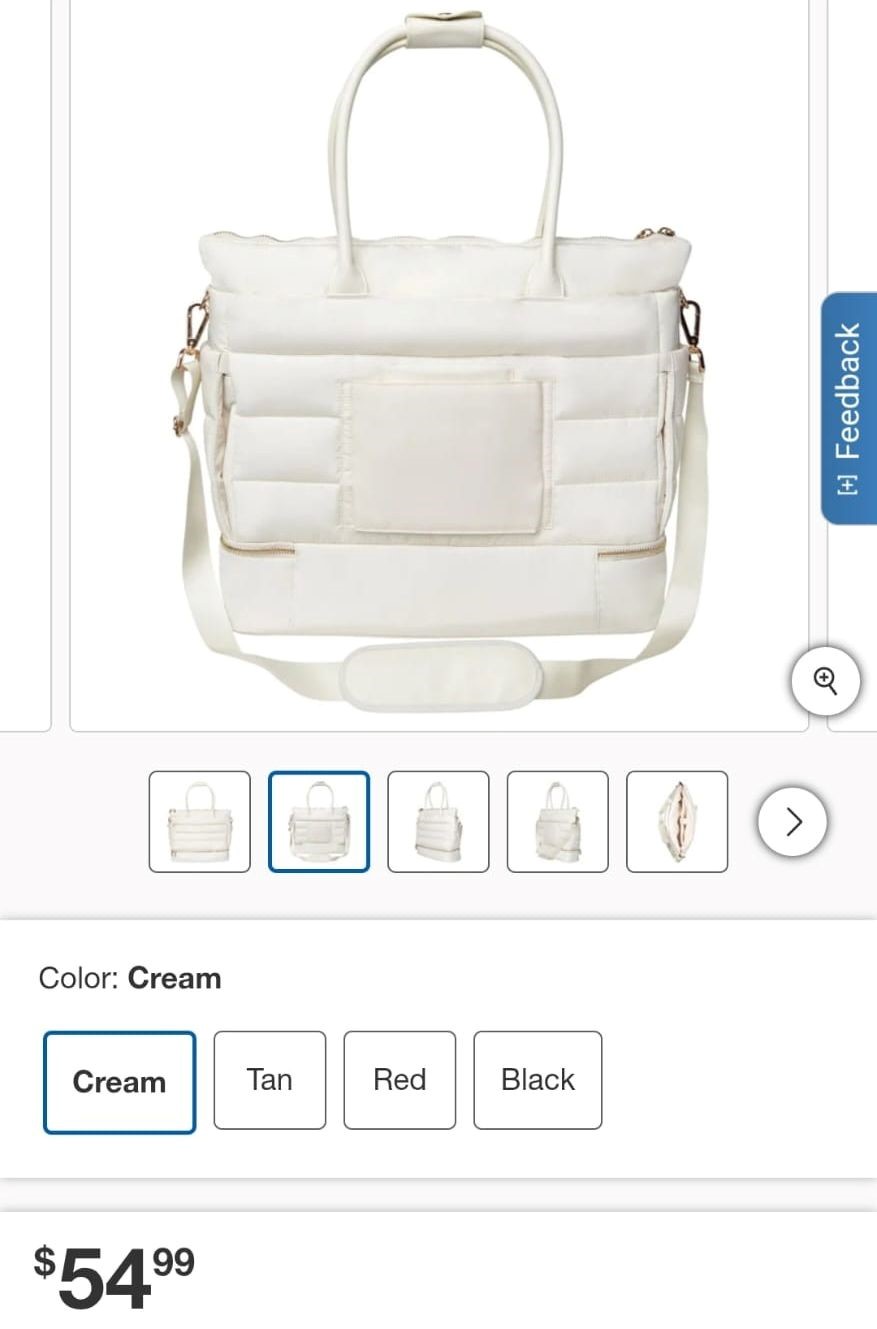Switch color to Red

coord(400,1080)
